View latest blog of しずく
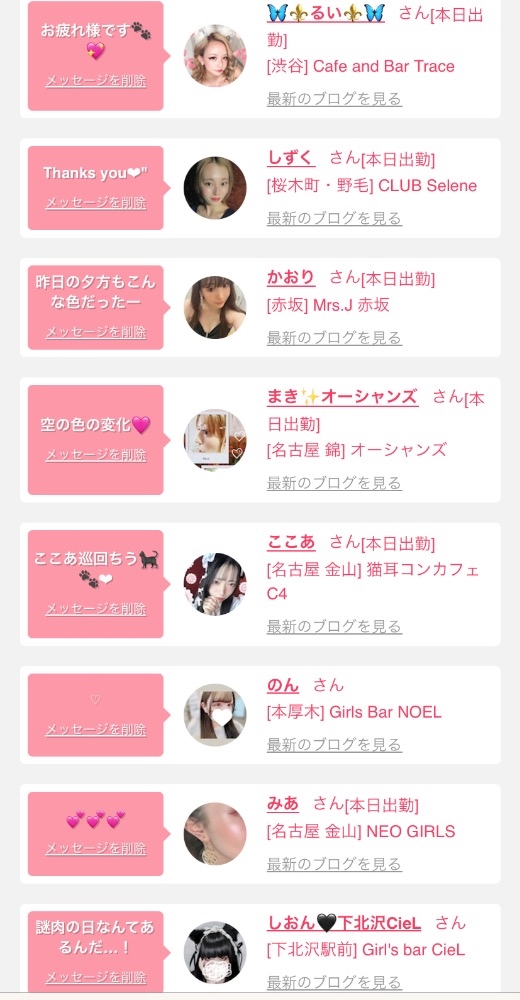The height and width of the screenshot is (1000, 520). [334, 218]
